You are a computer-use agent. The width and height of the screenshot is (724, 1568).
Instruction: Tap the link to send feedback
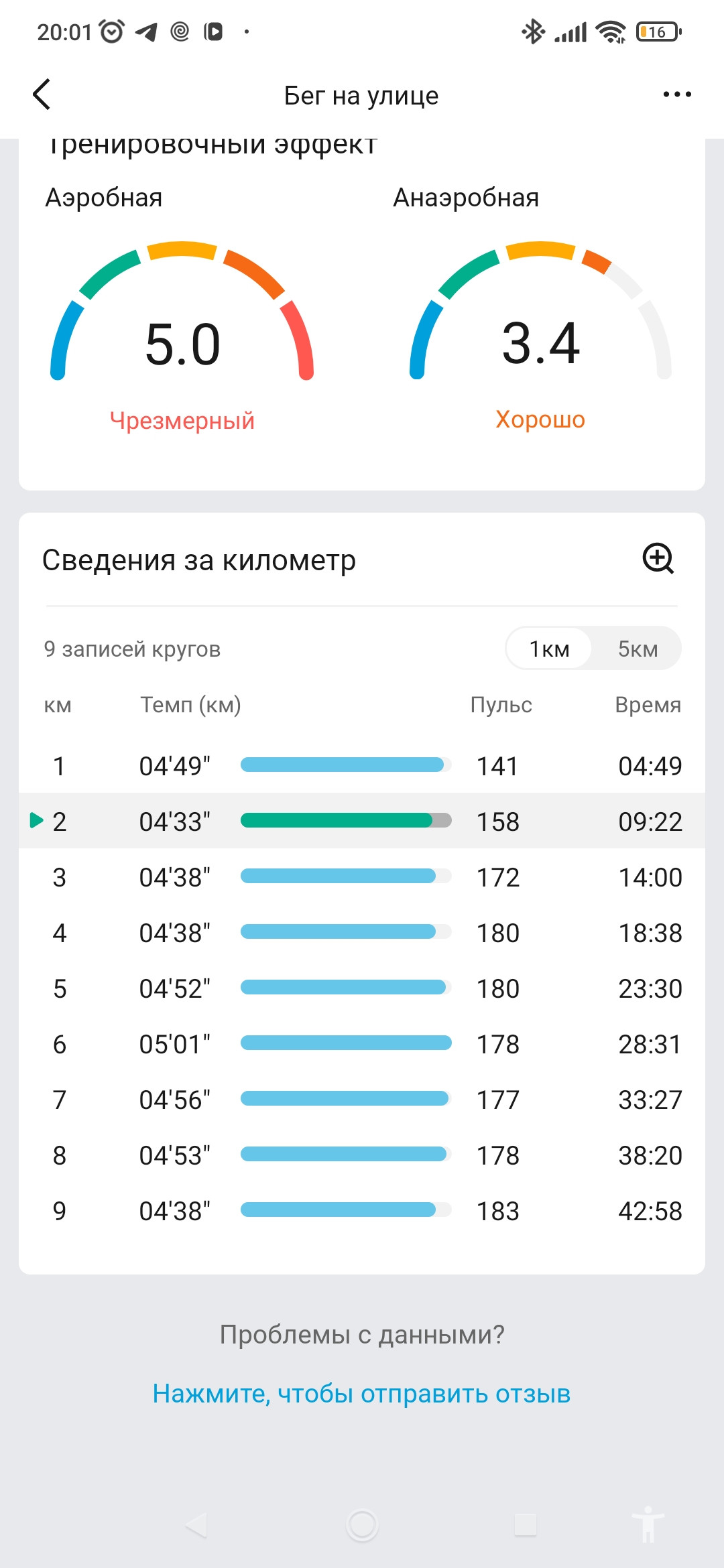[x=361, y=1393]
